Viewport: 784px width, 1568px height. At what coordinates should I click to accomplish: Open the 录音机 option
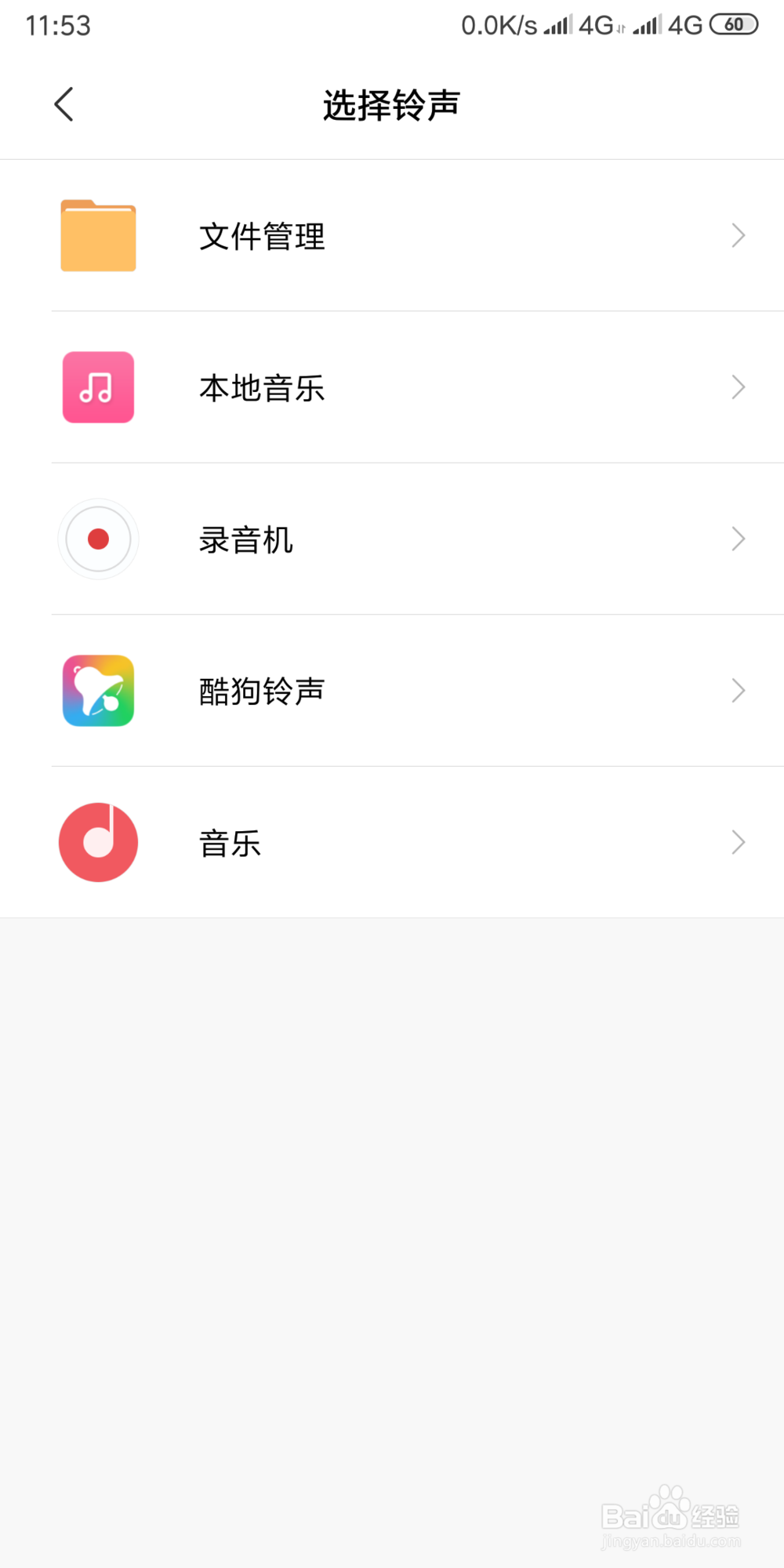(x=392, y=539)
